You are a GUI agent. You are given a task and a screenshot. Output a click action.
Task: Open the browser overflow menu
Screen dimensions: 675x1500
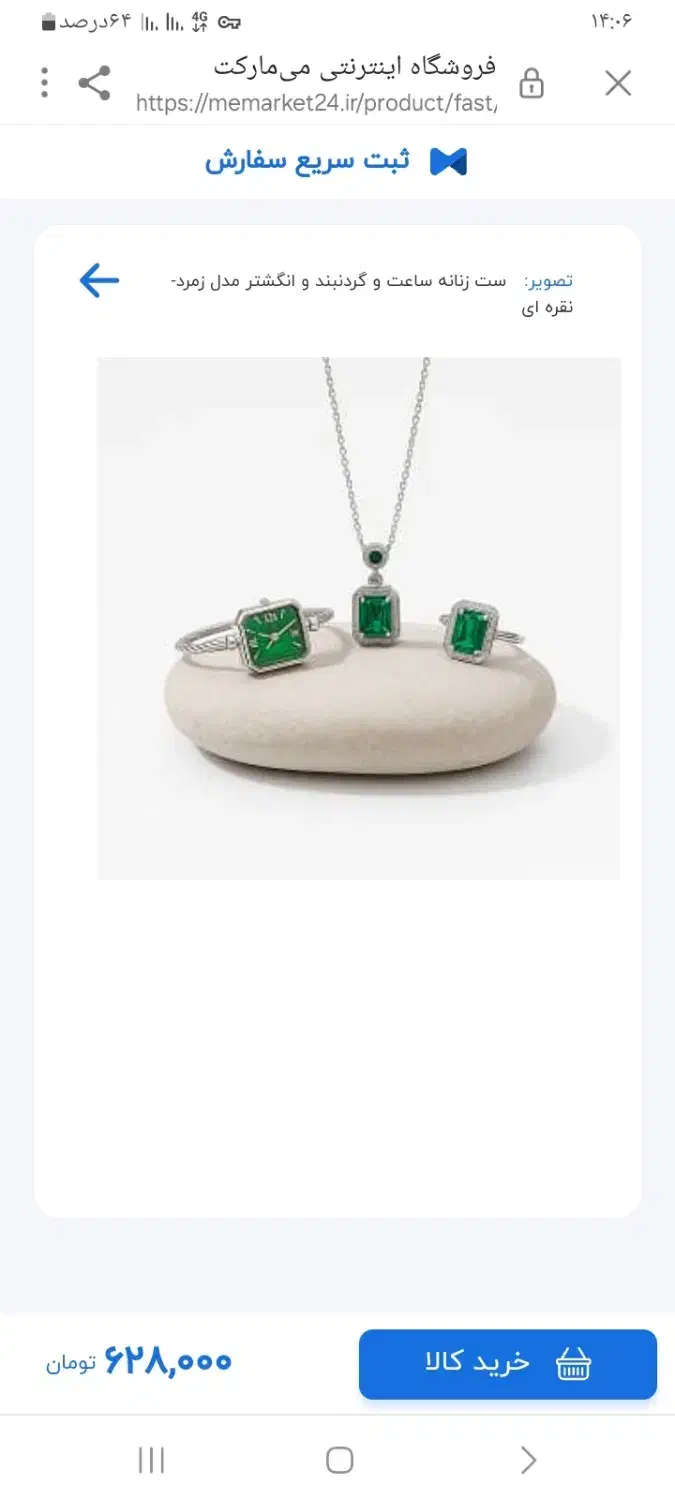tap(44, 83)
